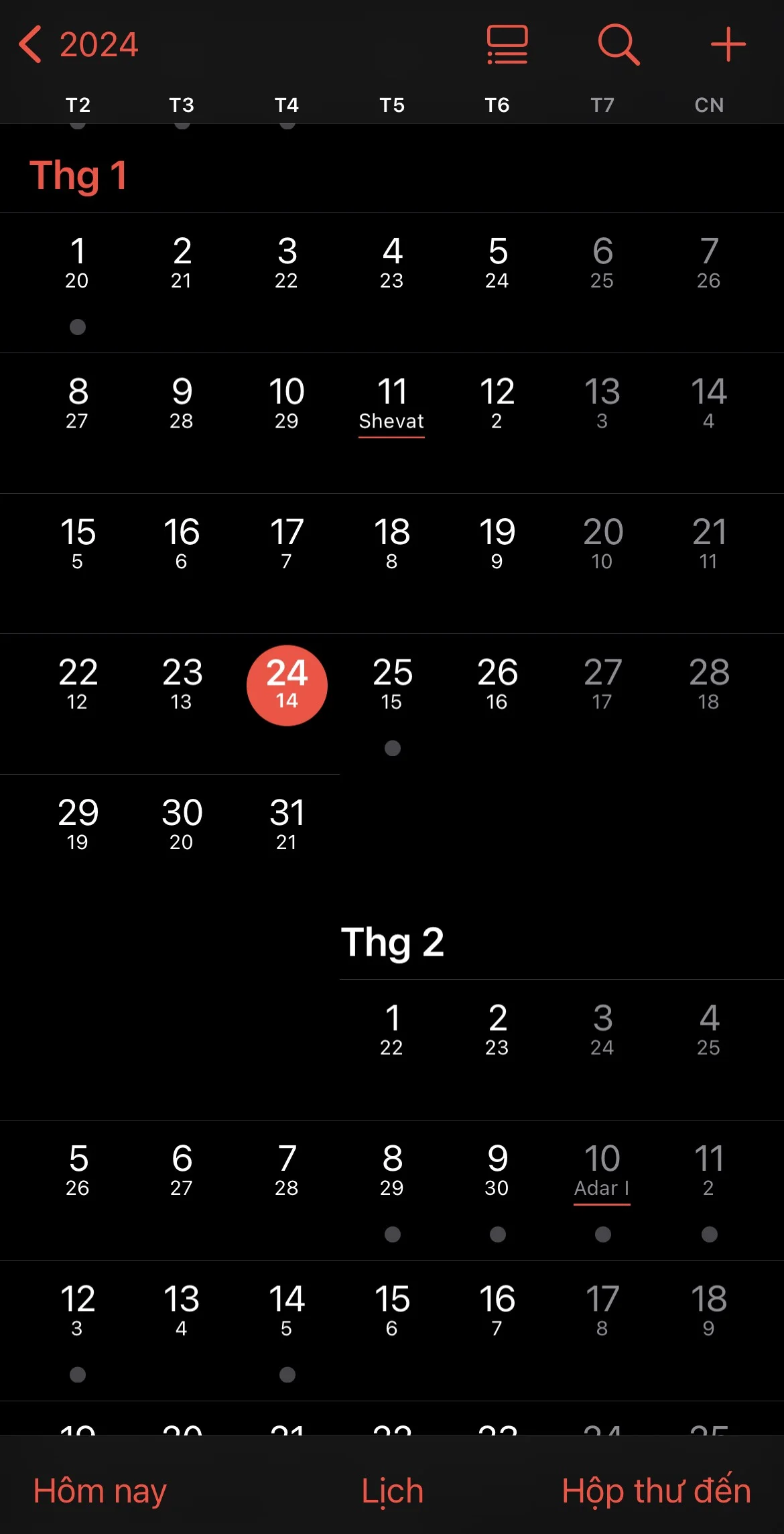The width and height of the screenshot is (784, 1534).
Task: Add a new event with plus icon
Action: point(728,45)
